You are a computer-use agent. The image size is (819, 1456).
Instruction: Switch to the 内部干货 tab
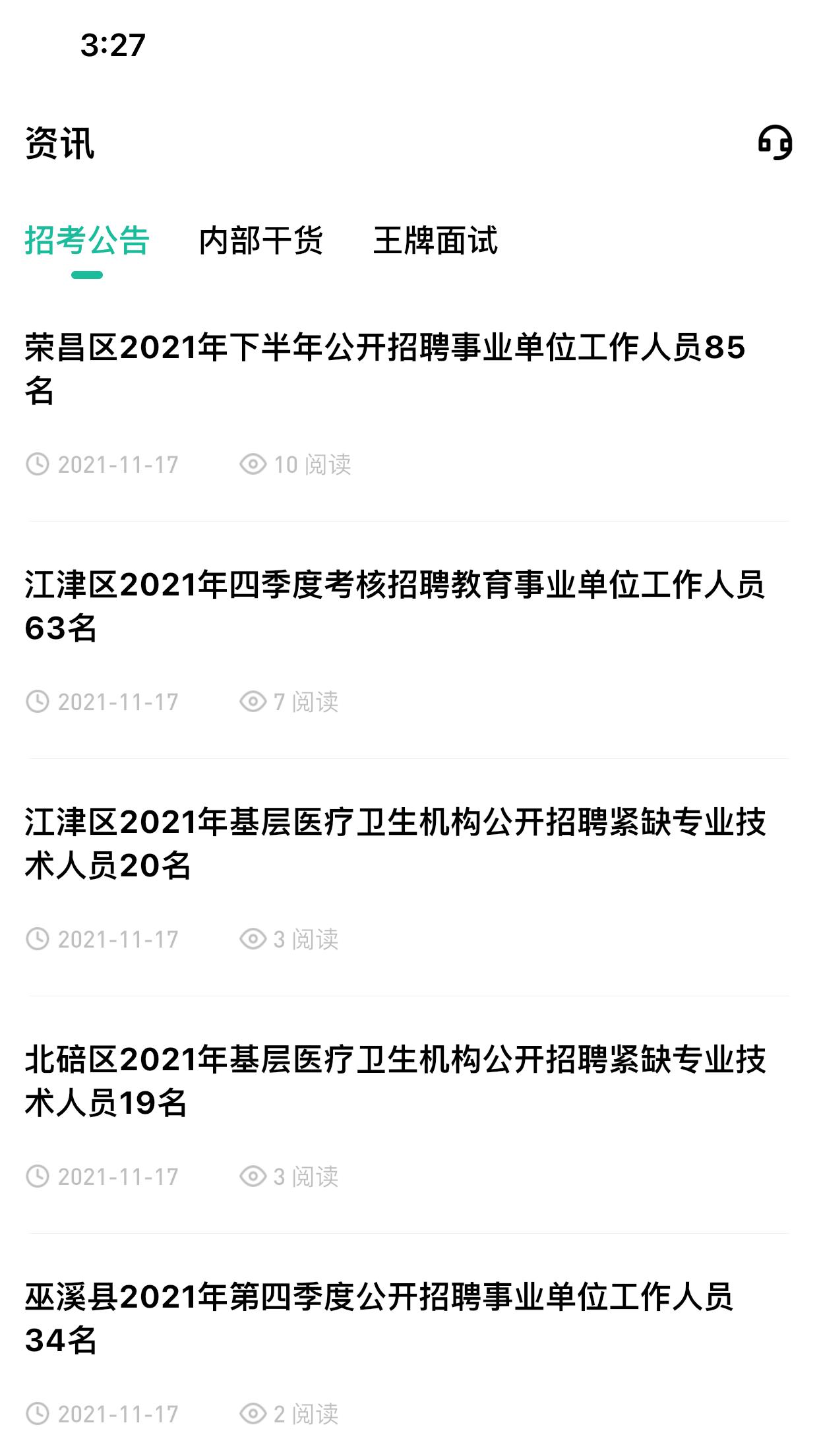(x=261, y=240)
